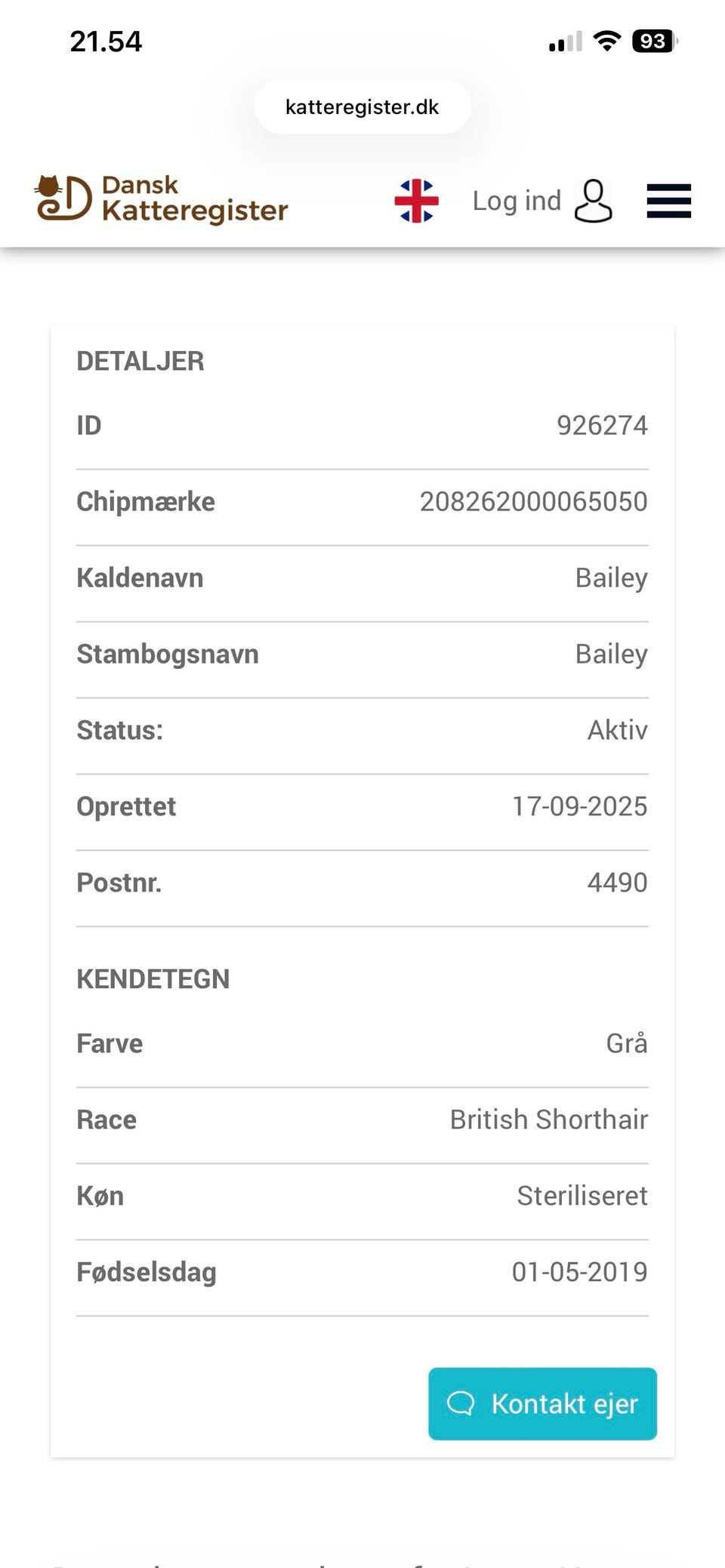
Task: Select the ID value 926274
Action: (x=602, y=425)
